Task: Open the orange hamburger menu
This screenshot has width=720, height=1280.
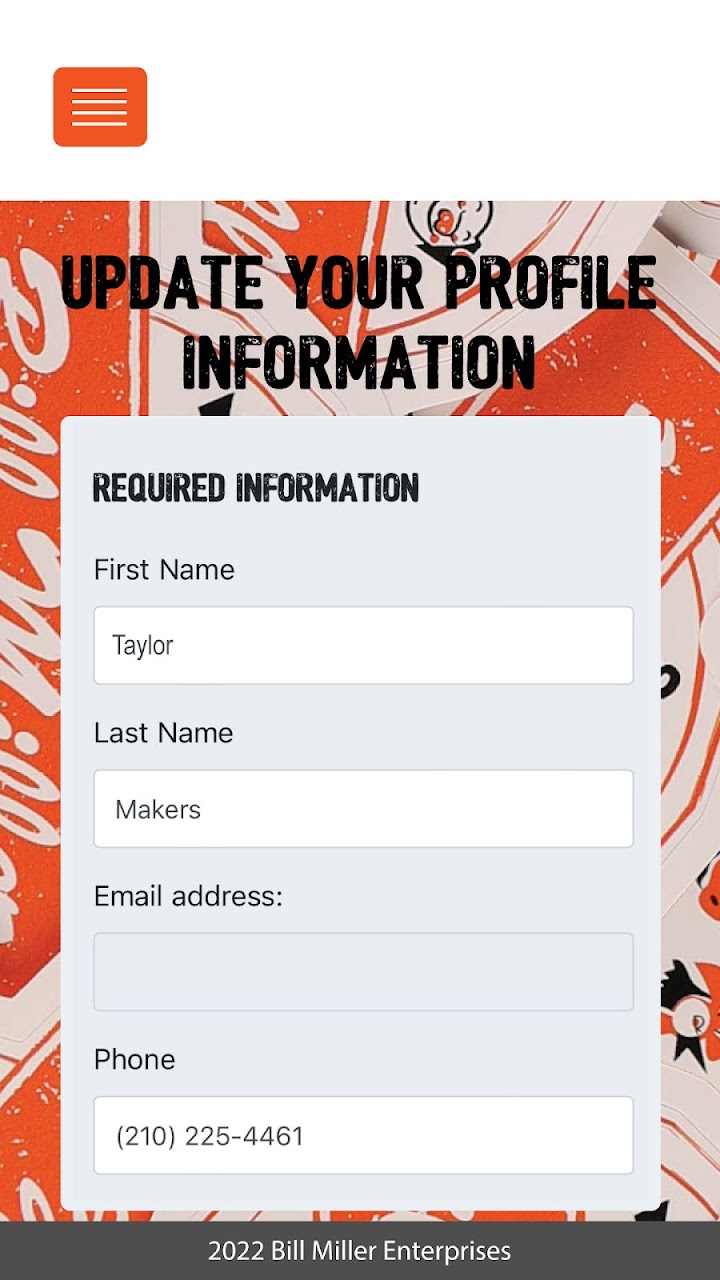Action: click(x=100, y=107)
